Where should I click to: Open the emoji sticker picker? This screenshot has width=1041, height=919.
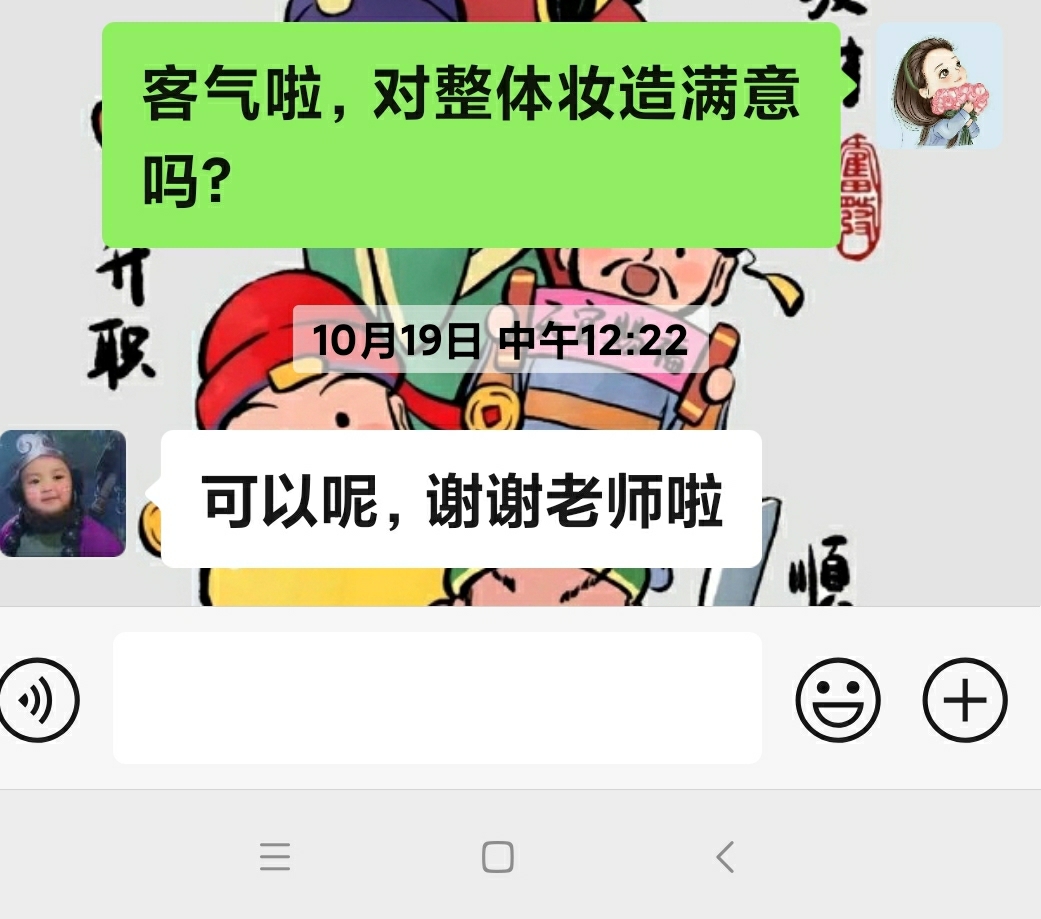[x=838, y=699]
